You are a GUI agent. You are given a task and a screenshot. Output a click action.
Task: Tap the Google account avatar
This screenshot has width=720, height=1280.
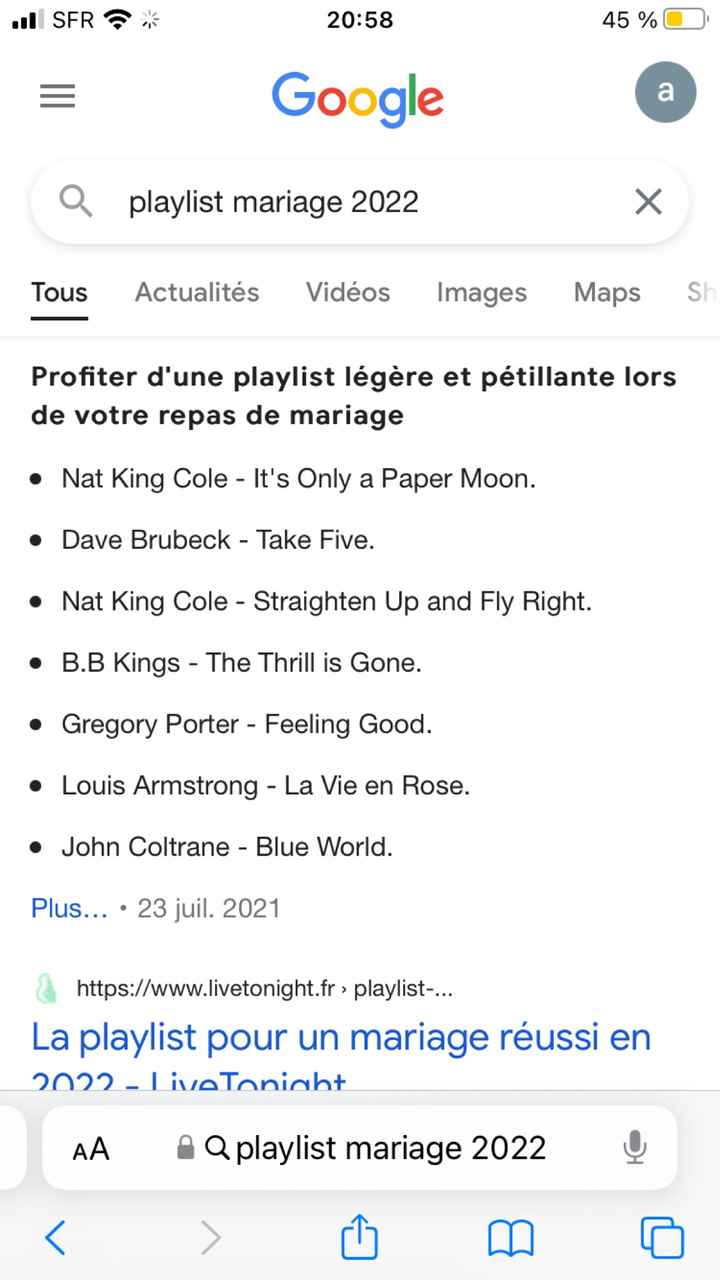(x=665, y=91)
